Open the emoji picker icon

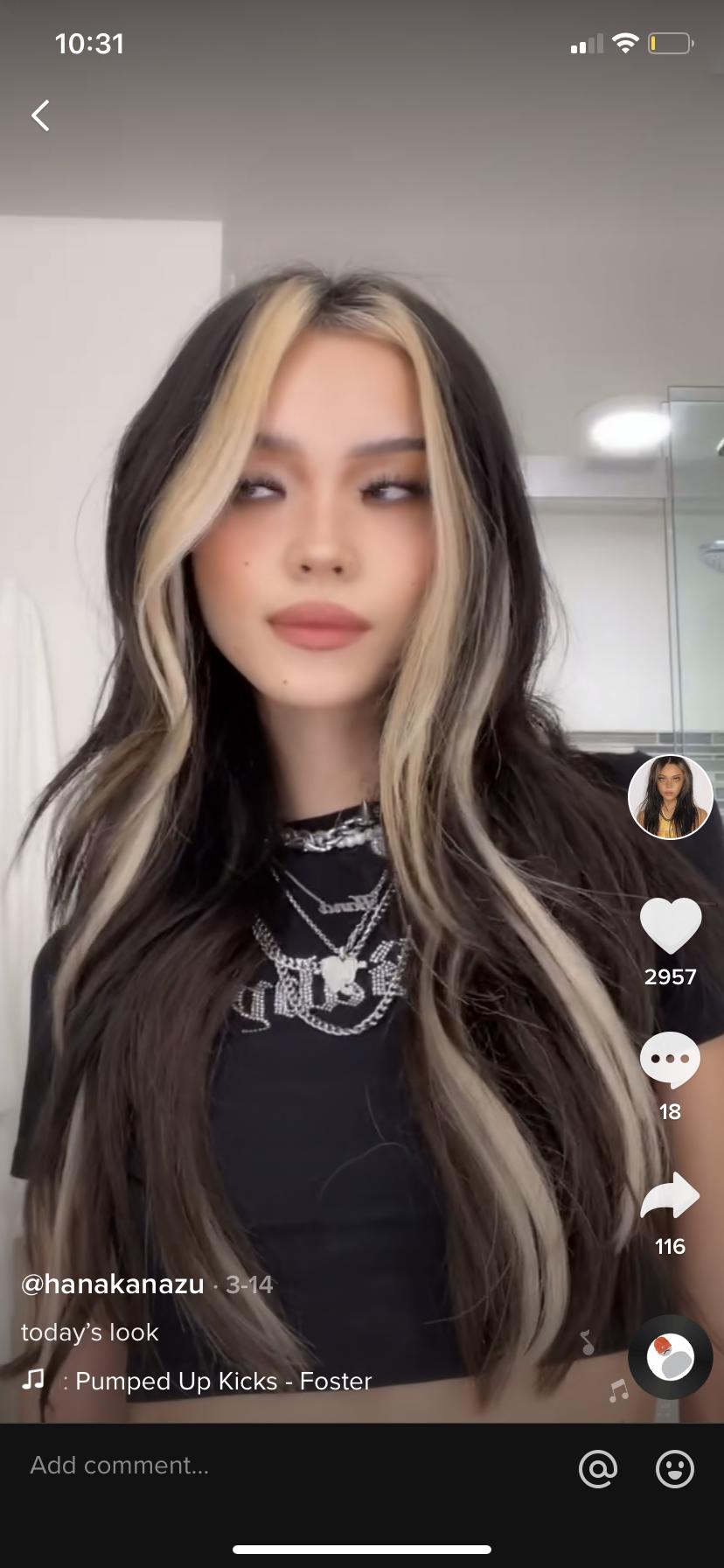pyautogui.click(x=675, y=1468)
